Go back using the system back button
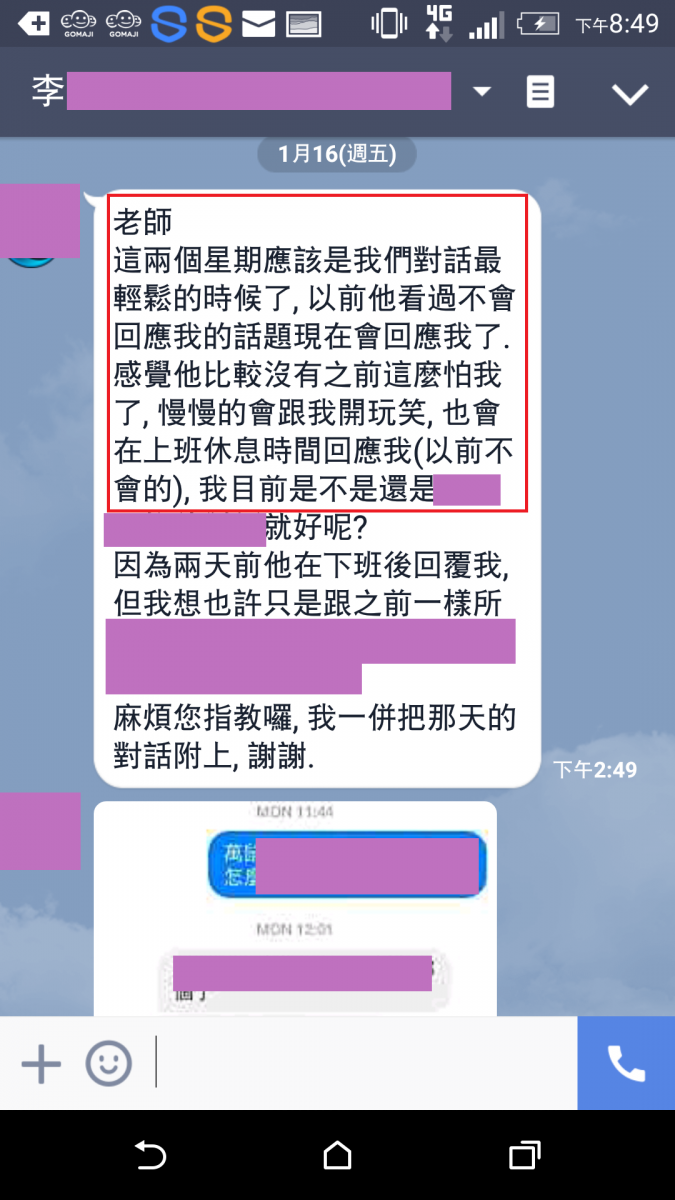The height and width of the screenshot is (1200, 675). [x=150, y=1156]
